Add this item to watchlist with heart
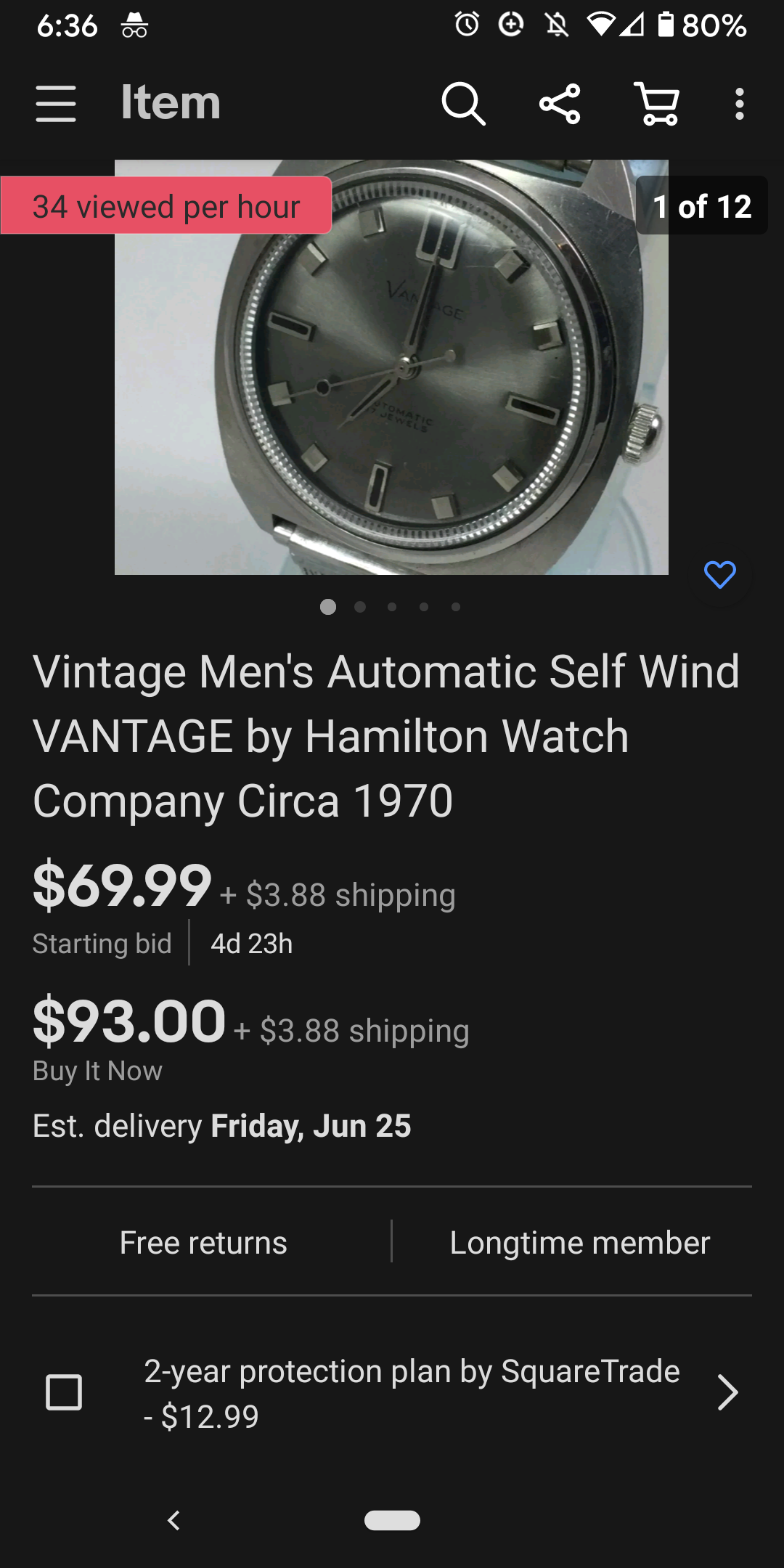 (x=719, y=575)
